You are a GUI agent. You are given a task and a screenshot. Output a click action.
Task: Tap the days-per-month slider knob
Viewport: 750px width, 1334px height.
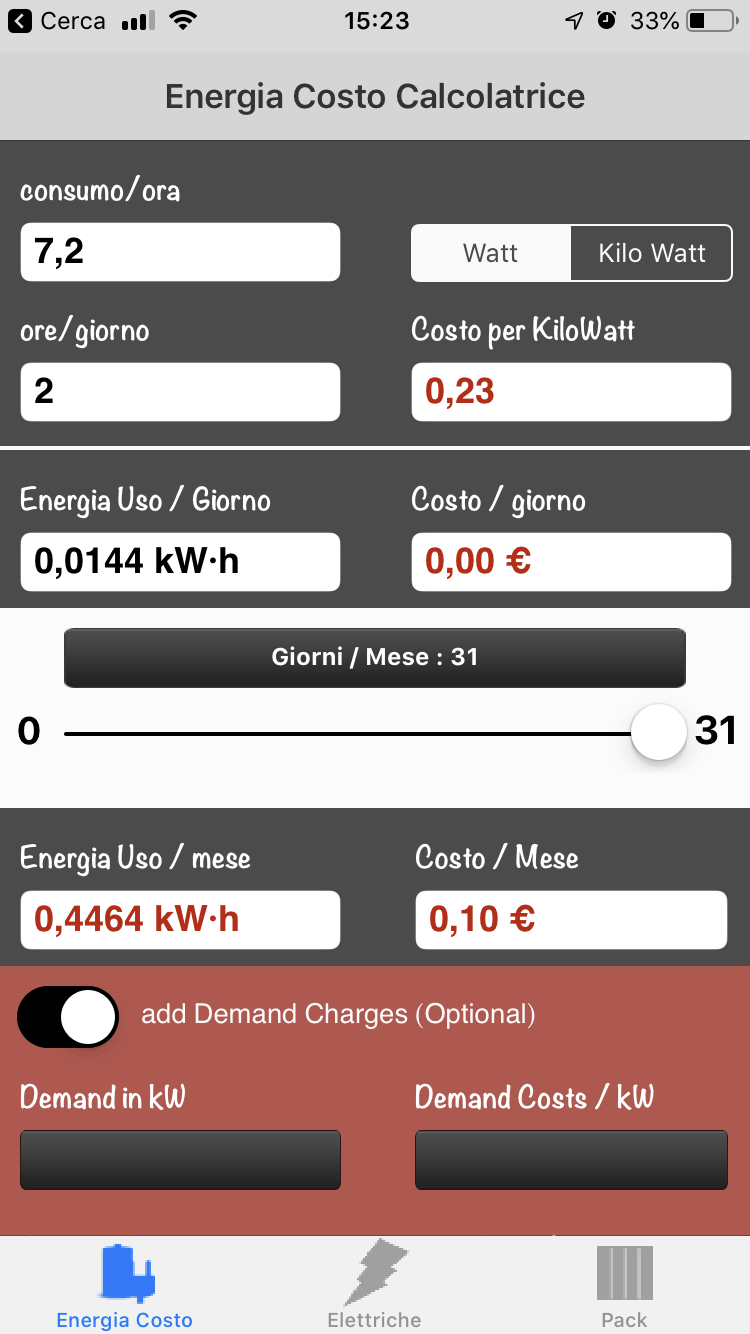coord(659,732)
